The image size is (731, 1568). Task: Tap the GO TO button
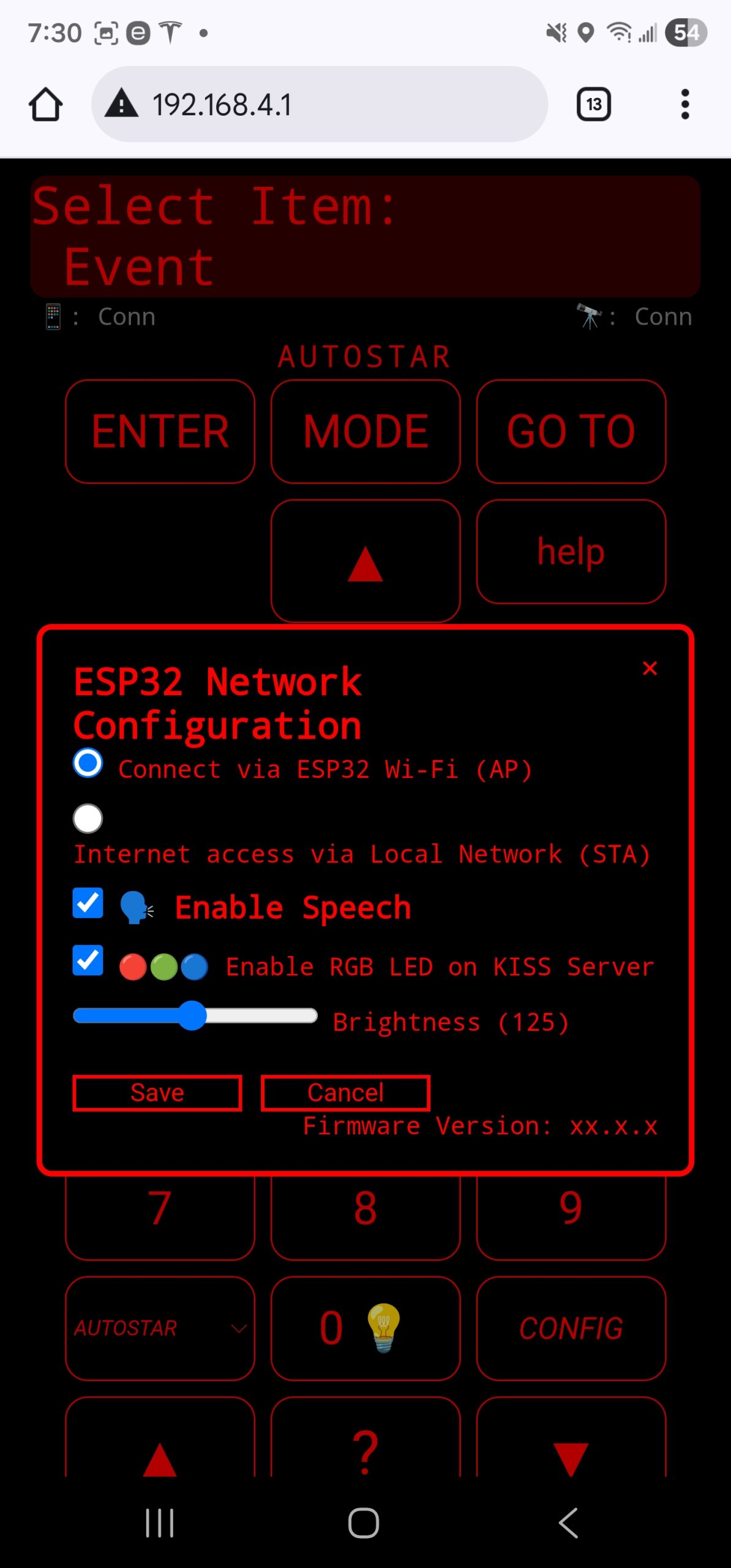pos(571,431)
